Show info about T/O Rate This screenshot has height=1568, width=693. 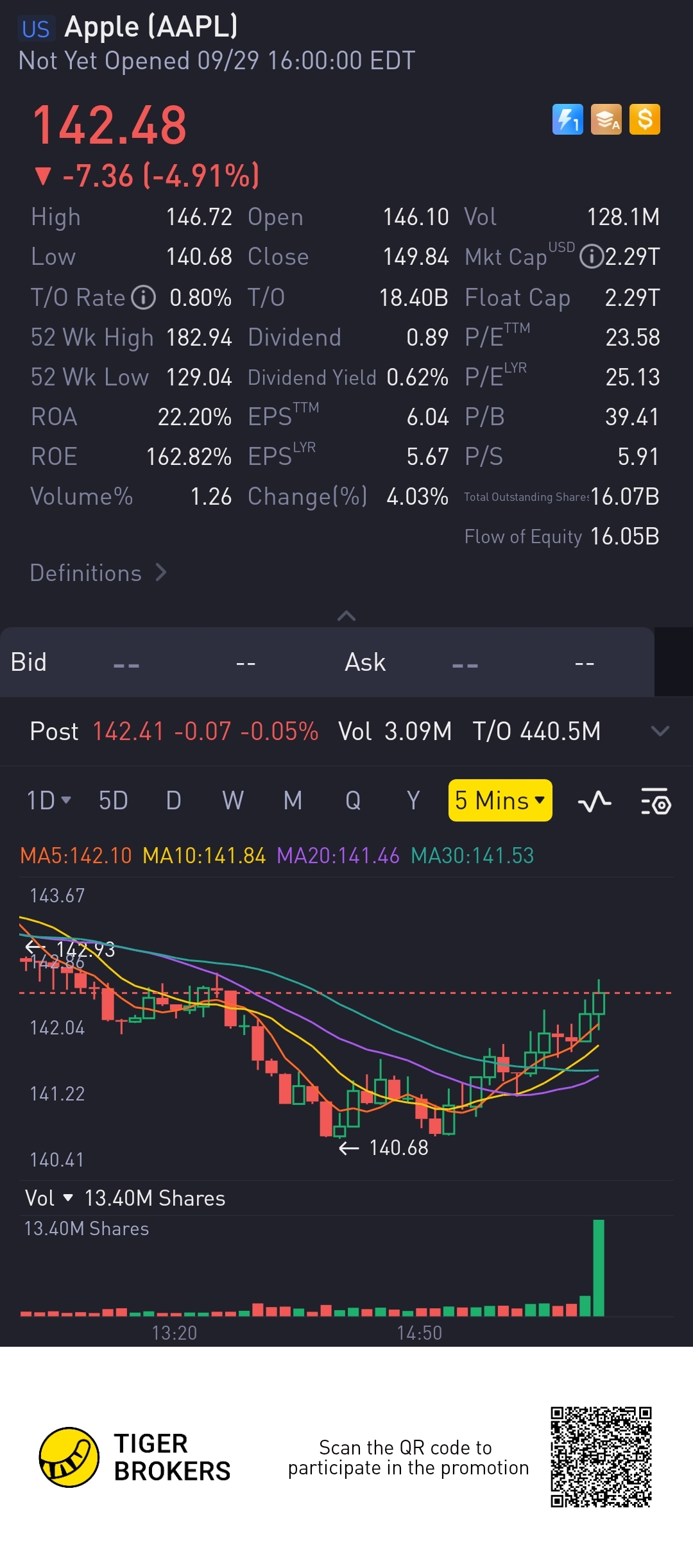143,298
